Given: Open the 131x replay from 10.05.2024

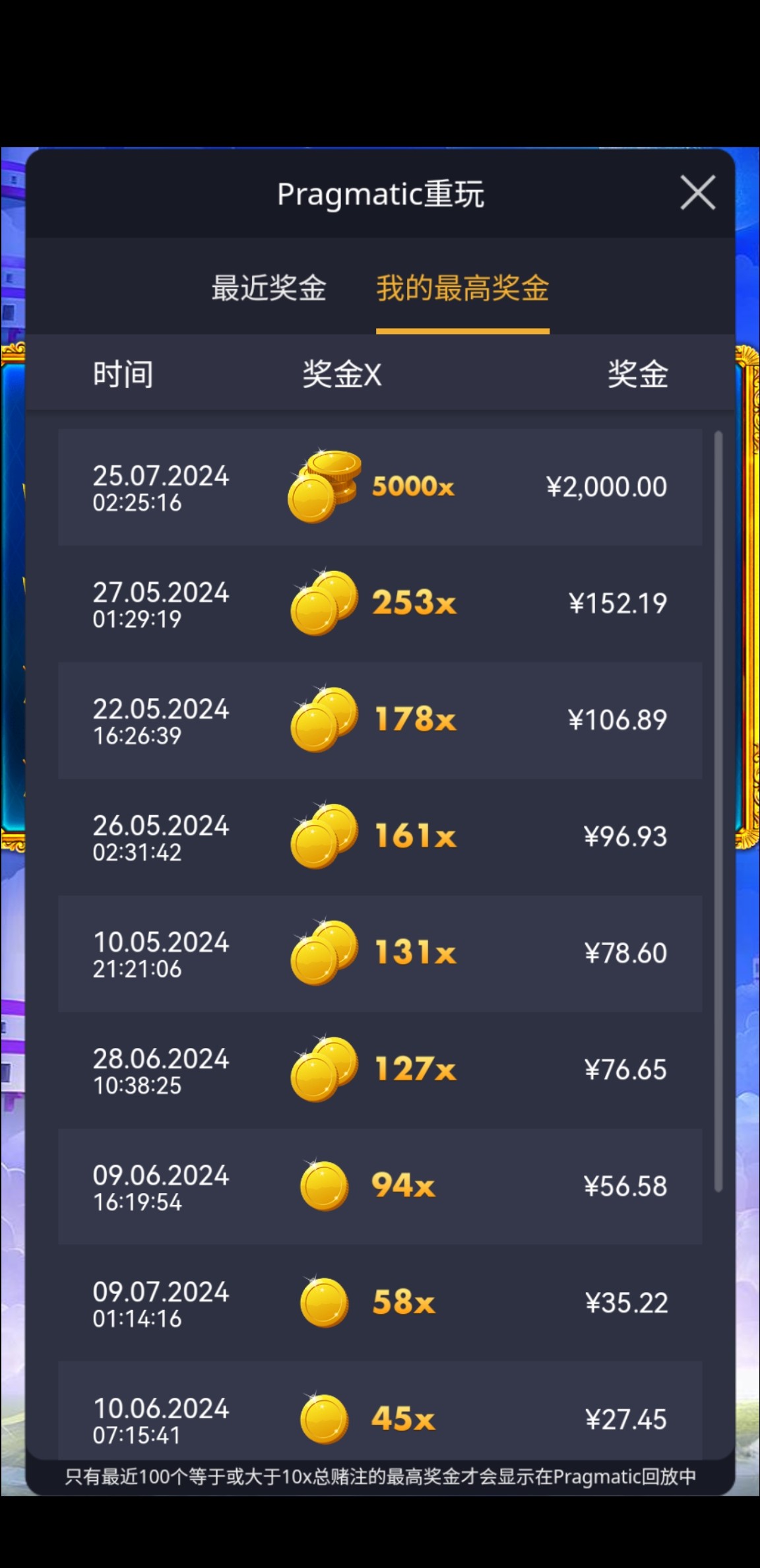Looking at the screenshot, I should click(379, 953).
